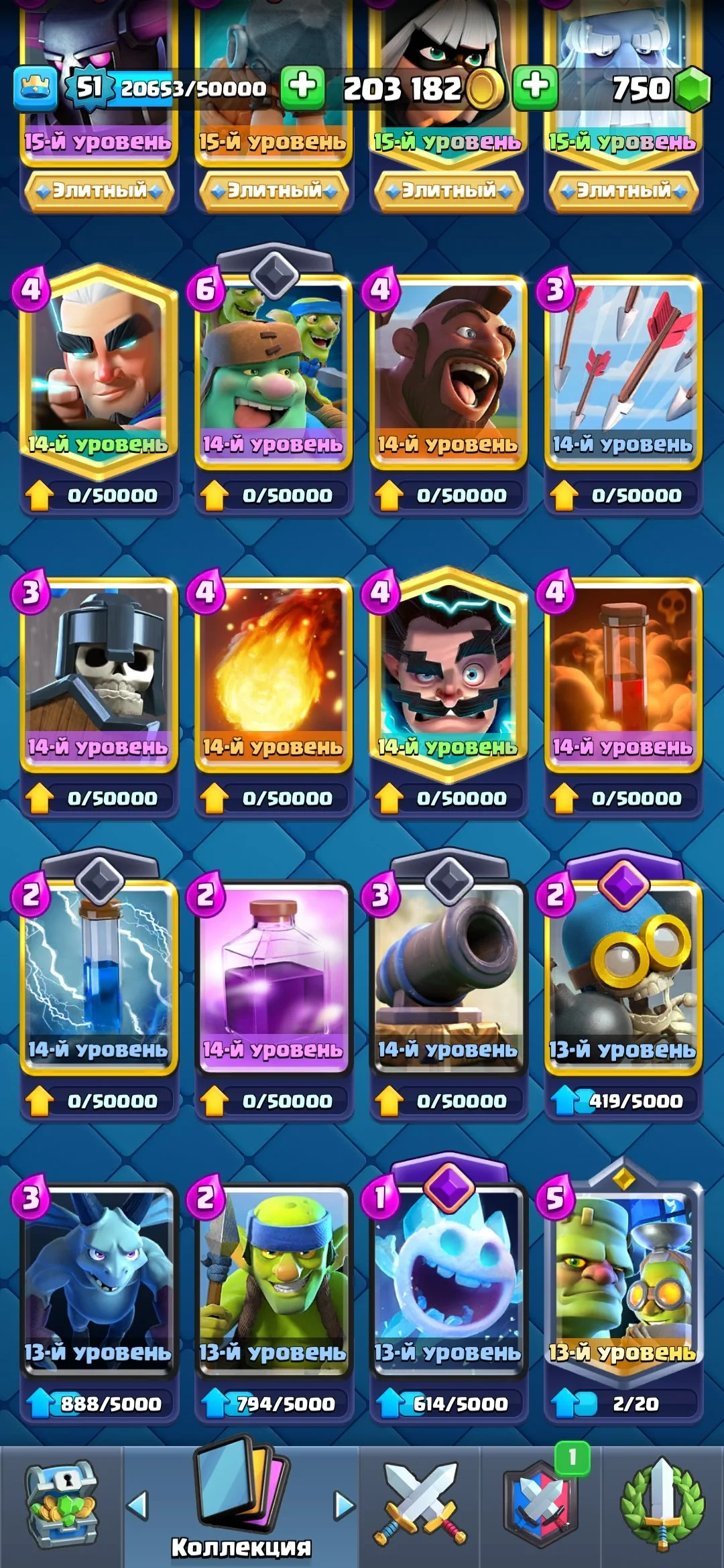This screenshot has height=1568, width=724.
Task: Select the Minions card
Action: pyautogui.click(x=99, y=1279)
